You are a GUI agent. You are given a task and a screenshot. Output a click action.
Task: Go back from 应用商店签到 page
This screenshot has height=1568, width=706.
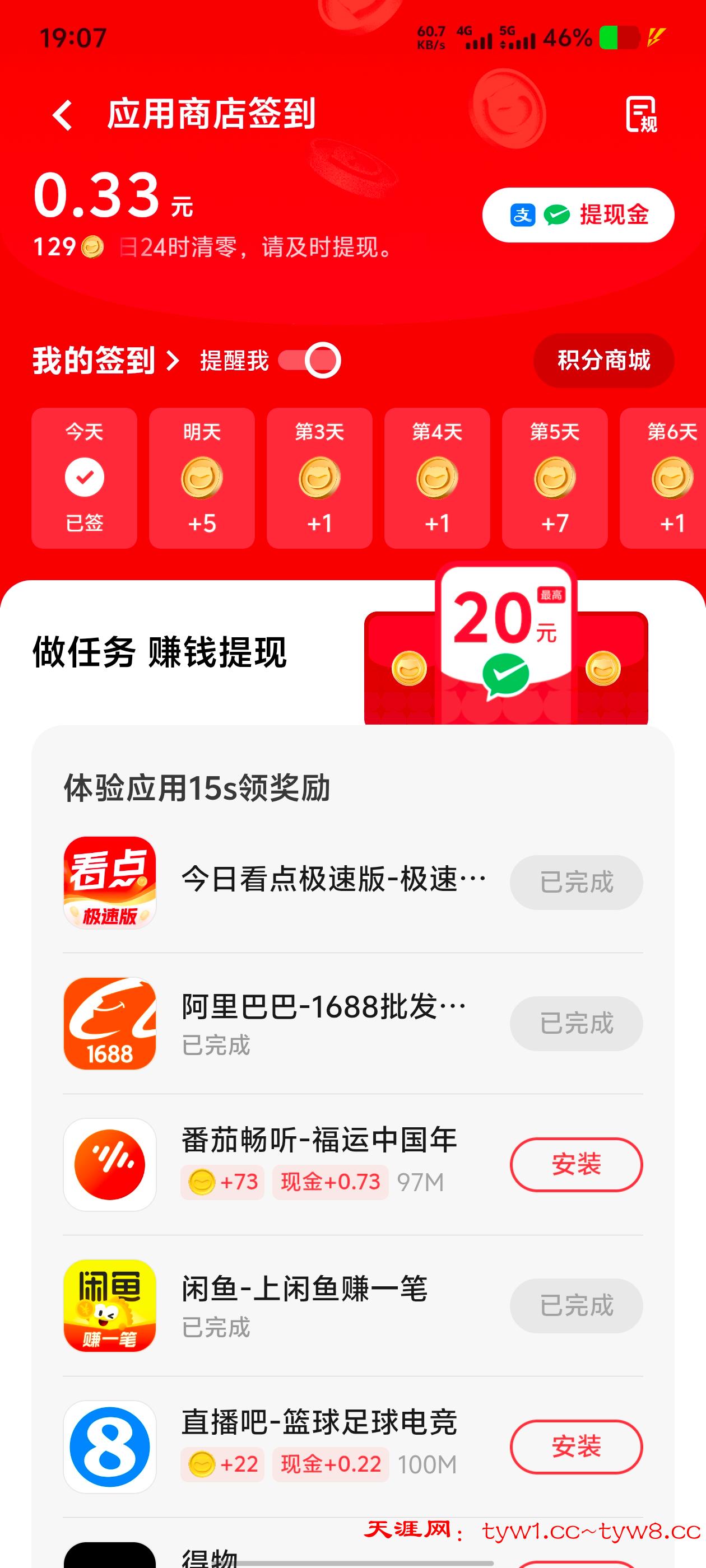[63, 115]
